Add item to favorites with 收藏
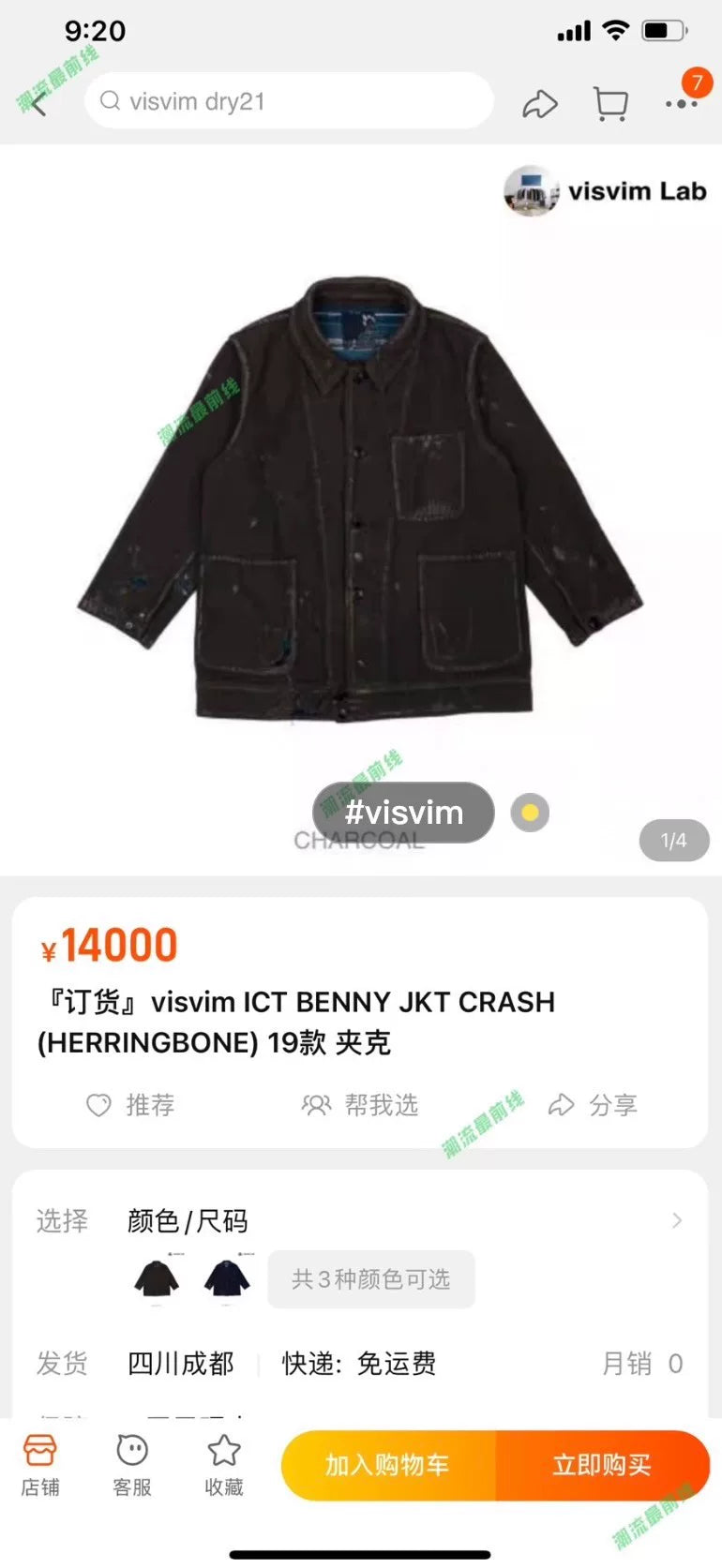The height and width of the screenshot is (1568, 722). pos(224,1464)
